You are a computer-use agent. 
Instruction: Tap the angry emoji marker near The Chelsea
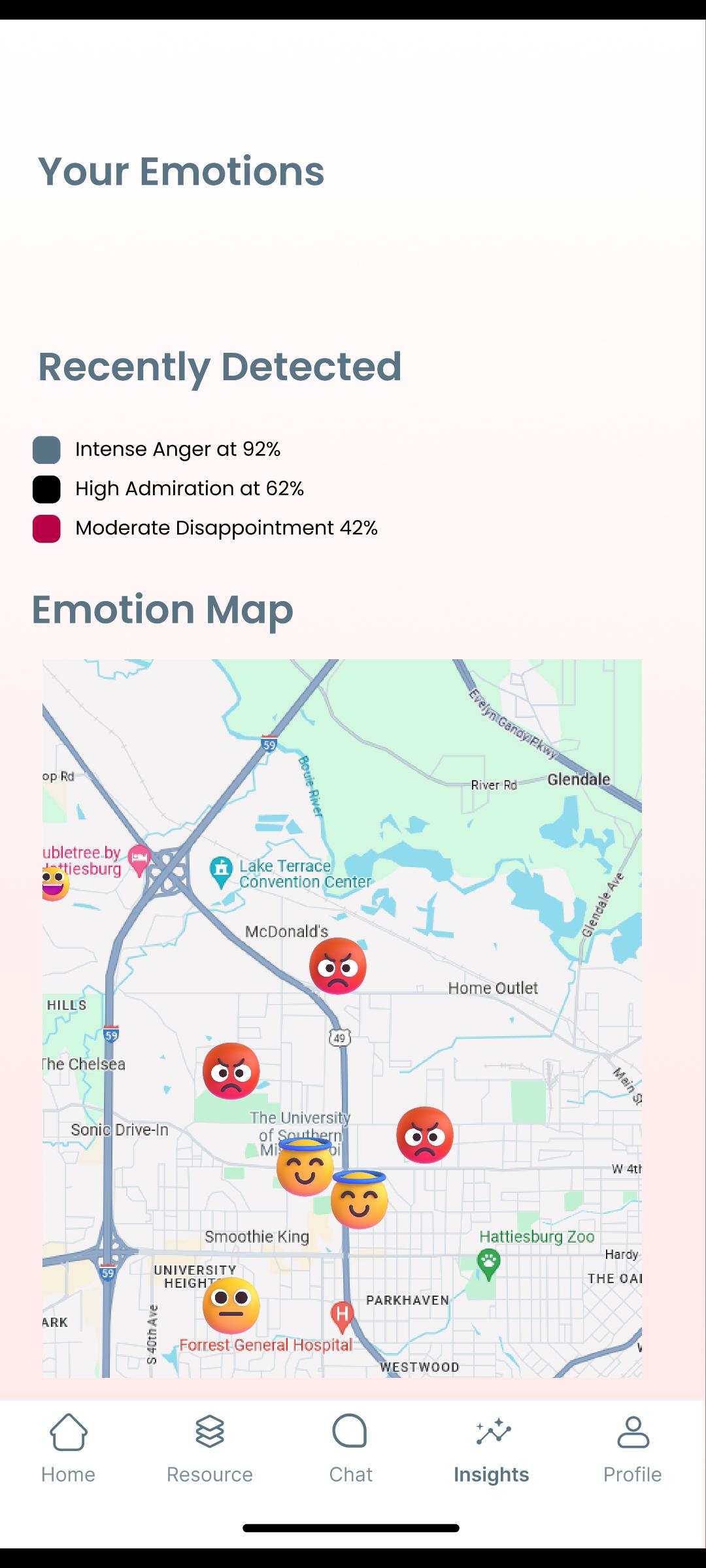(x=231, y=1071)
